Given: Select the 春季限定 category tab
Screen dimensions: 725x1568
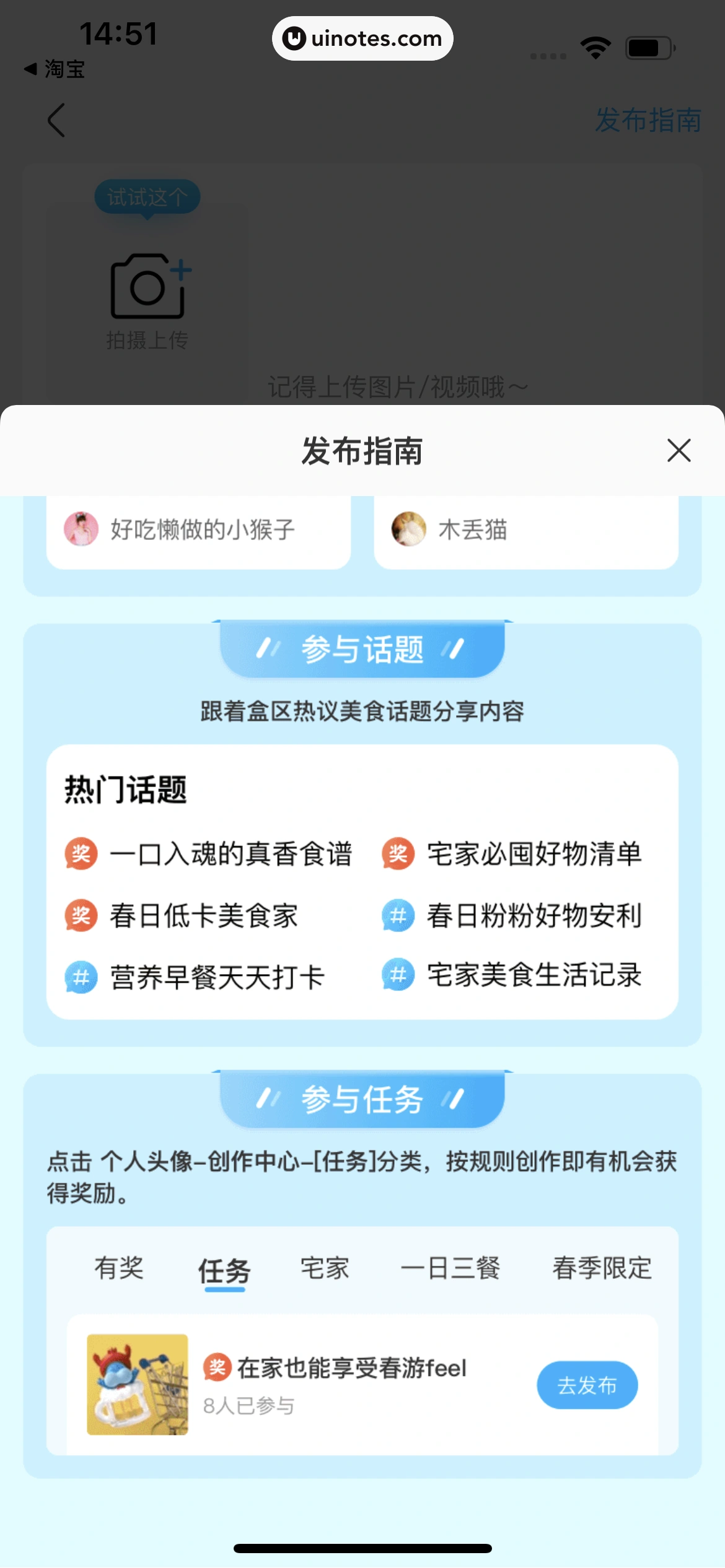Looking at the screenshot, I should pyautogui.click(x=601, y=1268).
